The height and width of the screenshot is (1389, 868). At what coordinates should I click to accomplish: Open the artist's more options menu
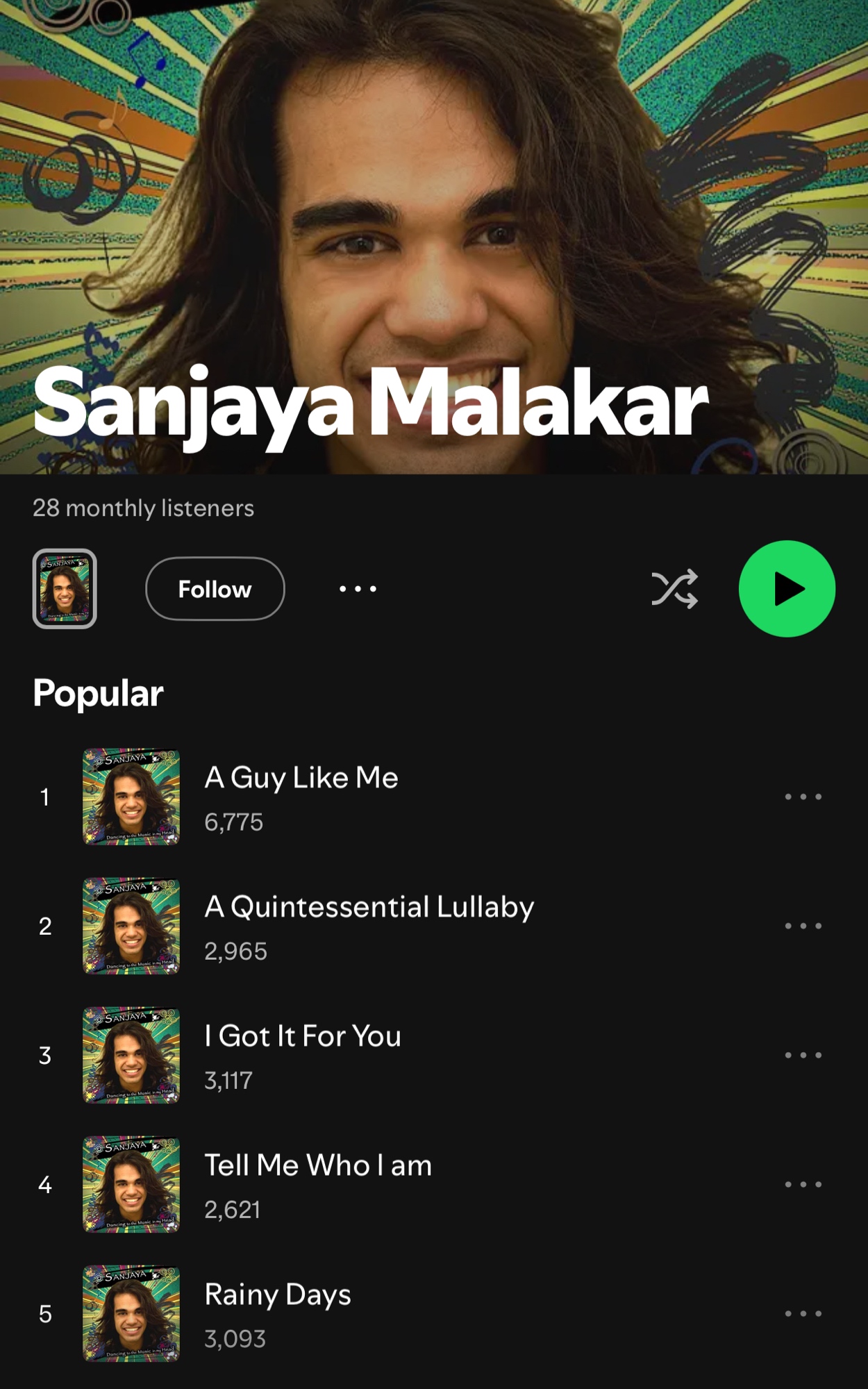pyautogui.click(x=358, y=589)
